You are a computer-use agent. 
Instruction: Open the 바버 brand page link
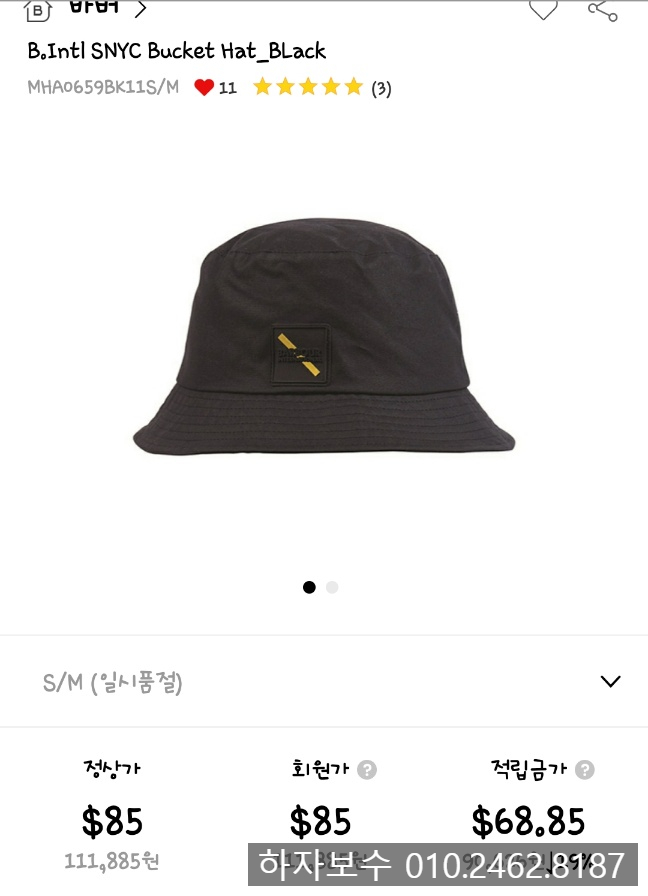click(x=96, y=9)
